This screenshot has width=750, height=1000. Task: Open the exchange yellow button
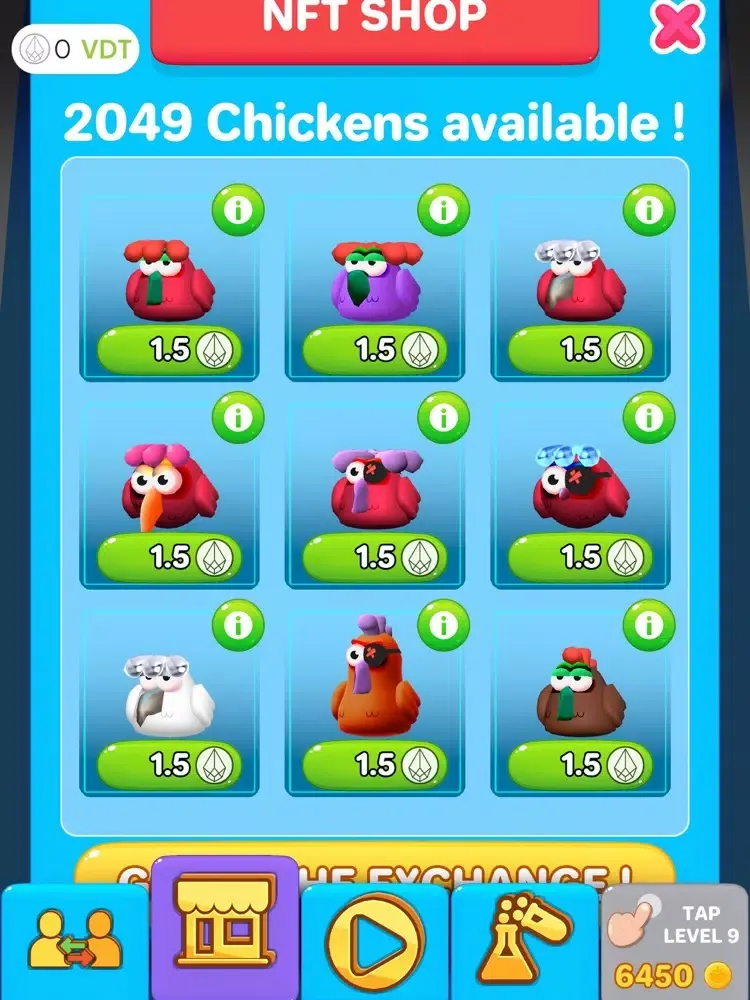pos(374,867)
